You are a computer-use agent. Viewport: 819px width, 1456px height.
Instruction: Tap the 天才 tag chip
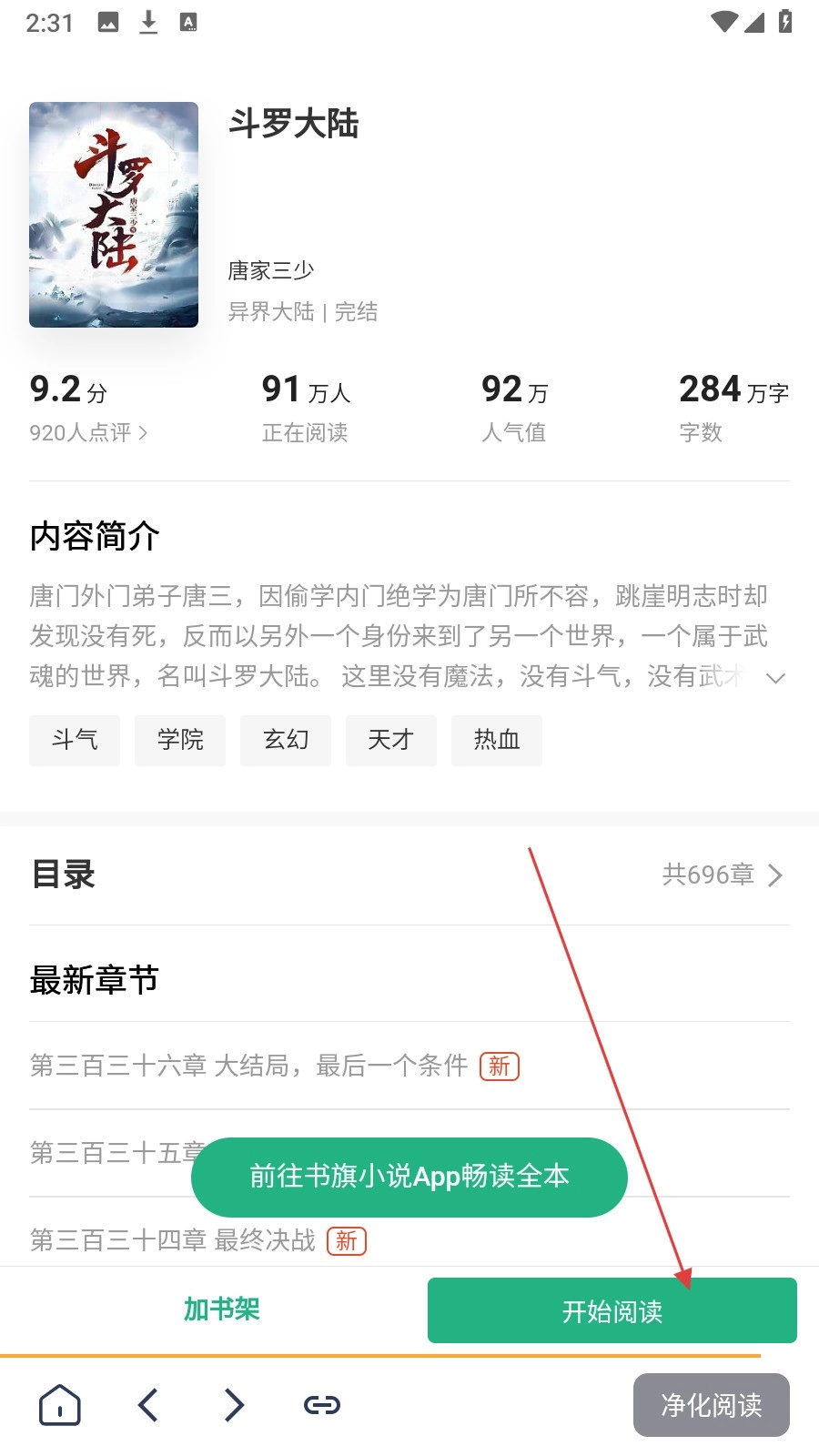click(391, 740)
